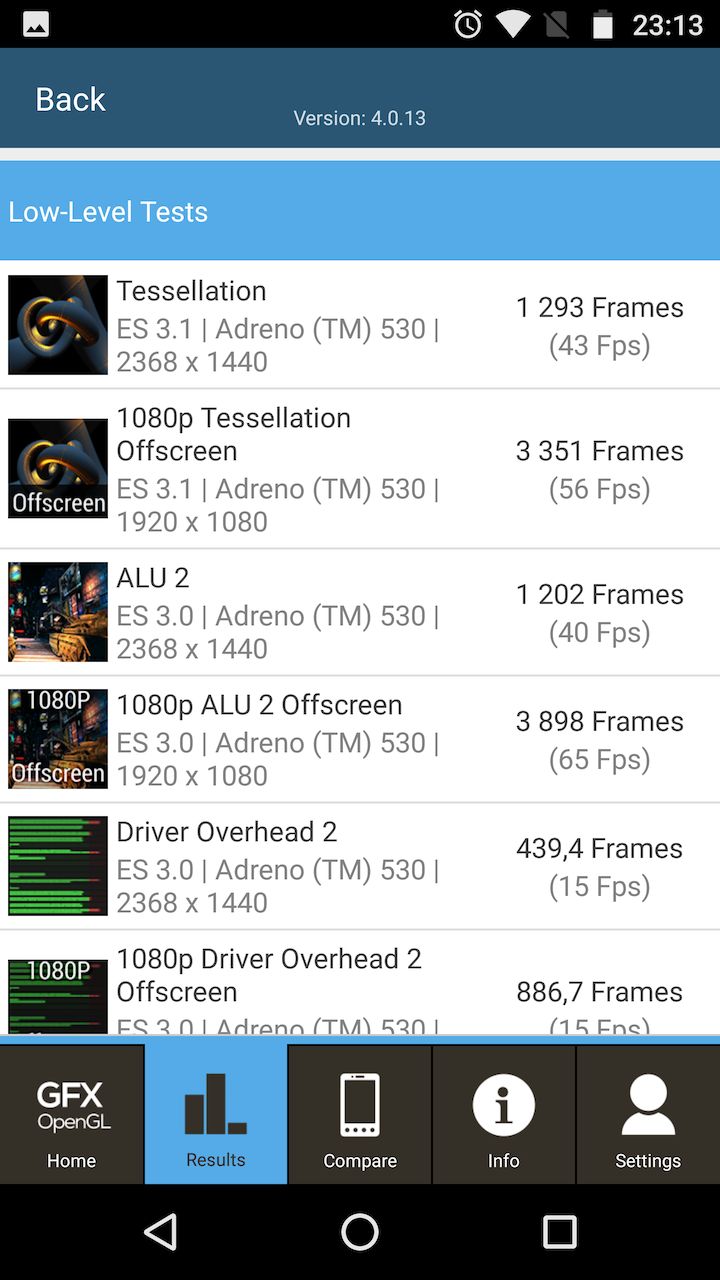View 1080p Driver Overhead 2 Offscreen result
This screenshot has height=1280, width=720.
(x=360, y=986)
